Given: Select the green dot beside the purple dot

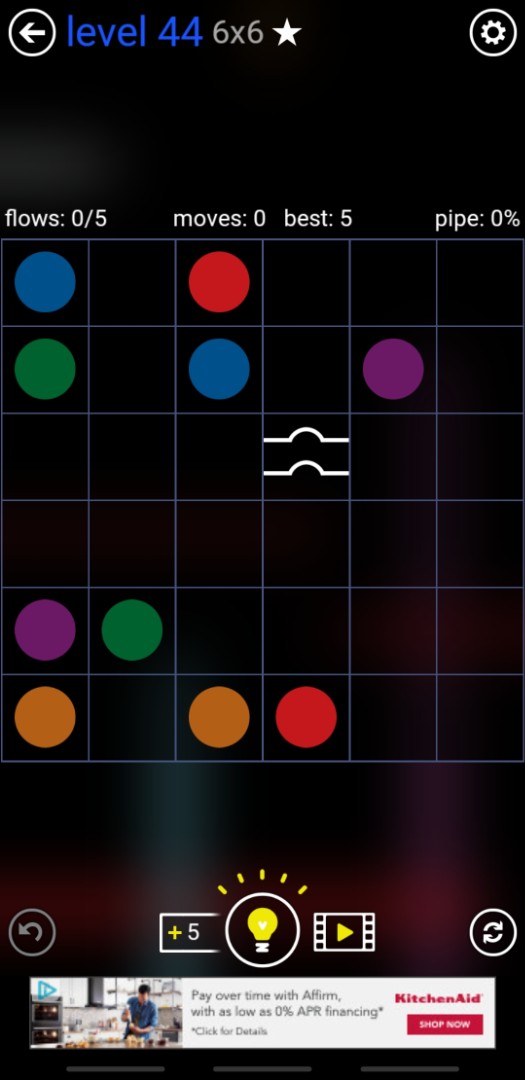Looking at the screenshot, I should pyautogui.click(x=132, y=630).
